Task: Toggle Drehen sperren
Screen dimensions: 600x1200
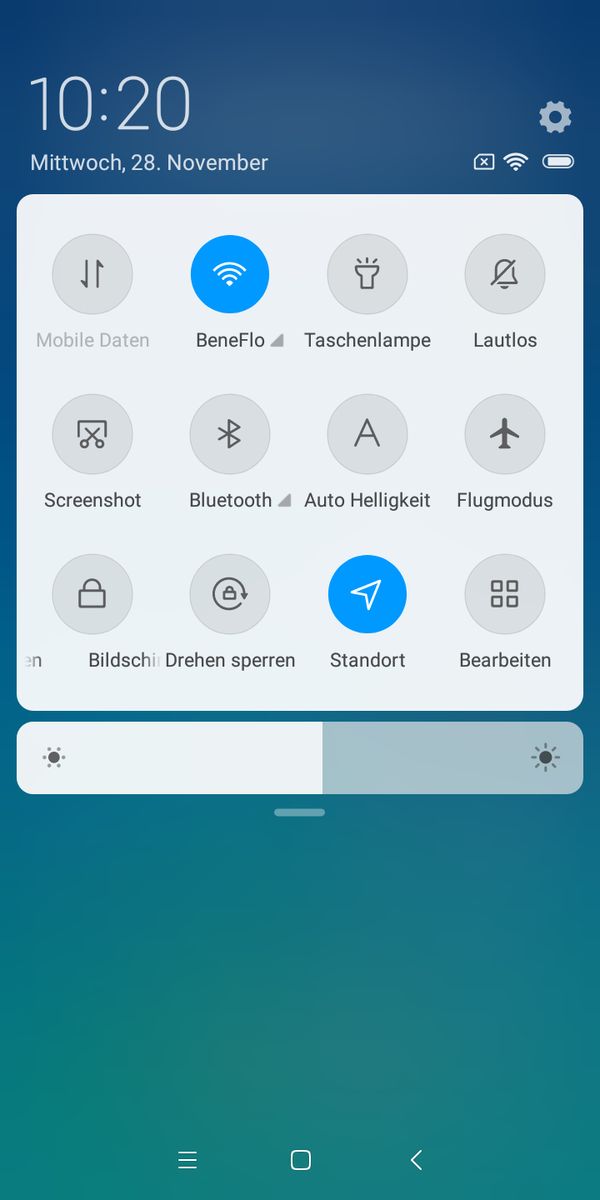Action: 230,594
